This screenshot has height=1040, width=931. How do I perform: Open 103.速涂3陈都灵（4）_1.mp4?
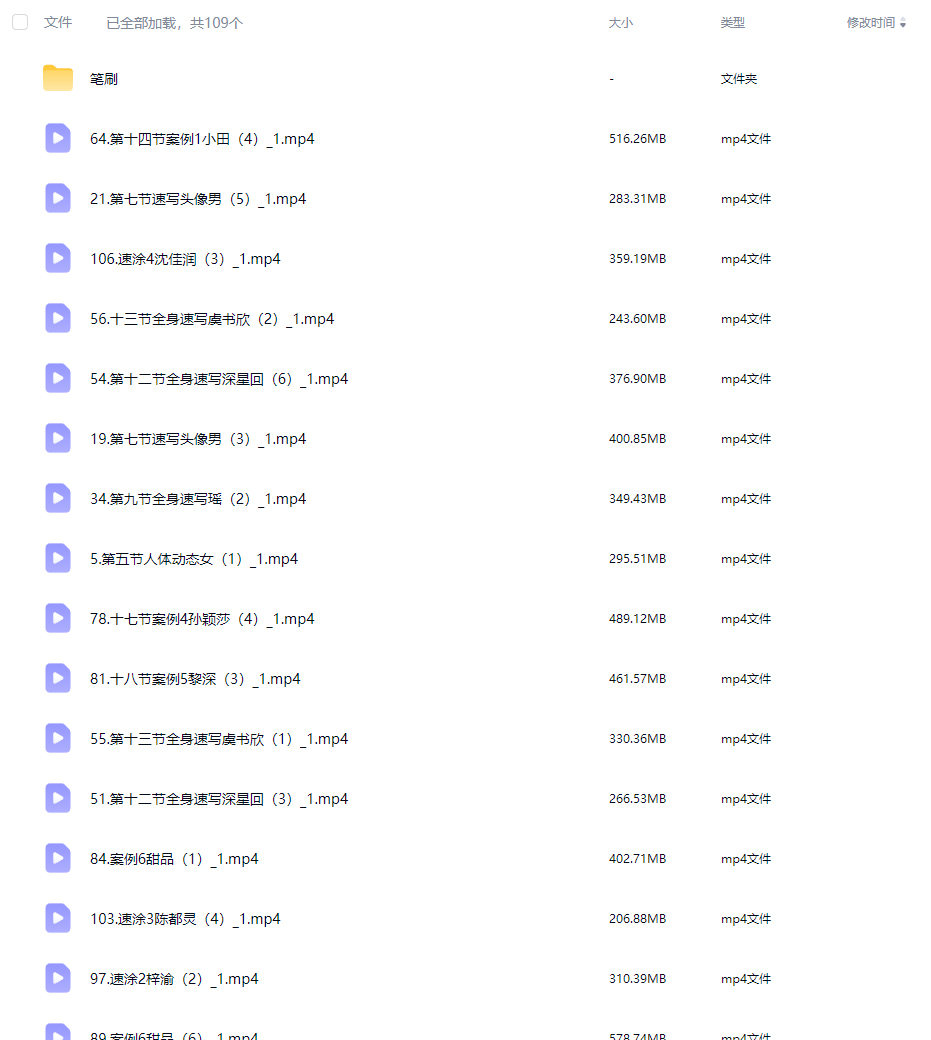pyautogui.click(x=185, y=919)
